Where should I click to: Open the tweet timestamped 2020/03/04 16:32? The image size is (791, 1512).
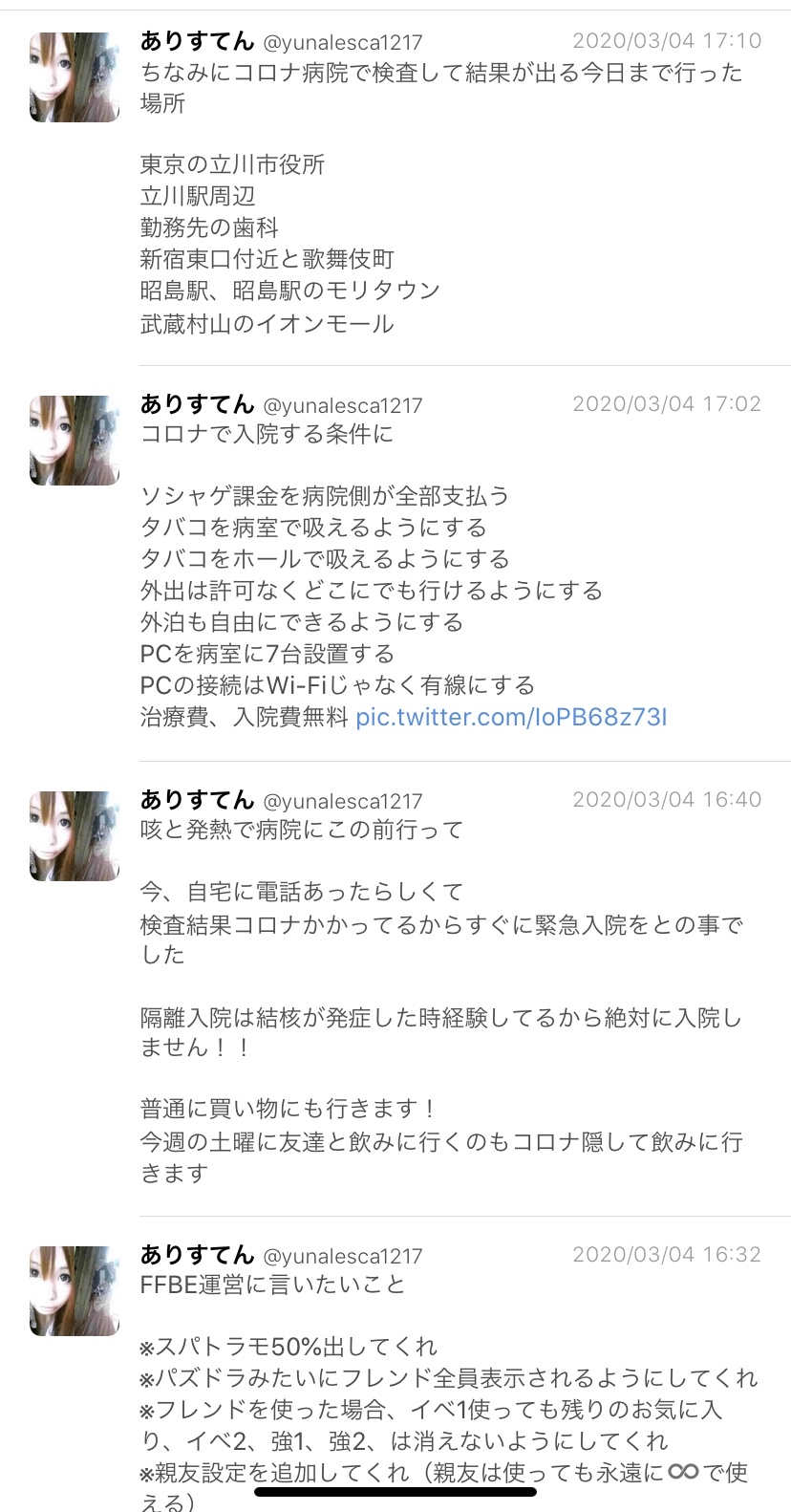click(666, 1255)
